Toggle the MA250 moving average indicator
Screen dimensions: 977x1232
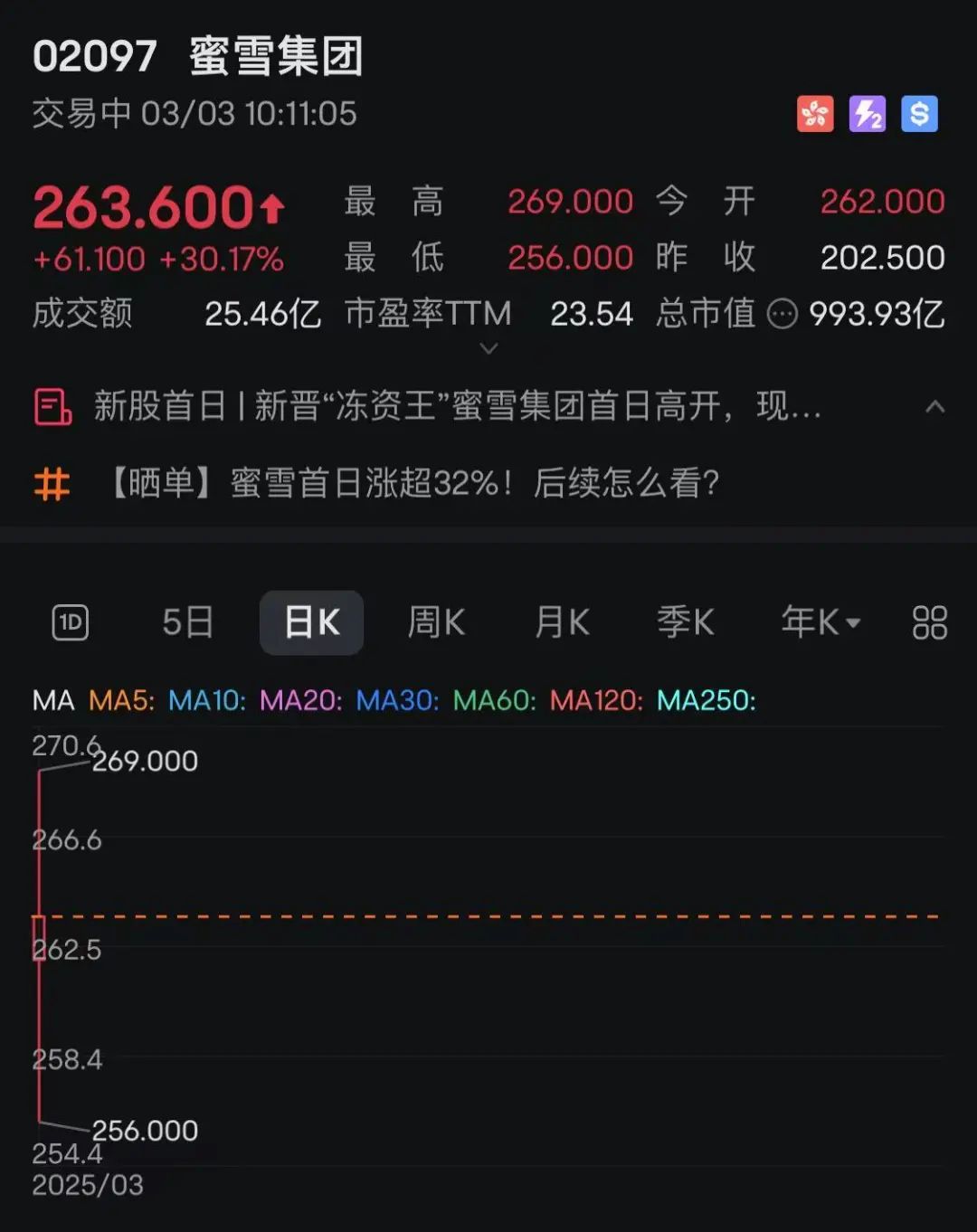707,700
